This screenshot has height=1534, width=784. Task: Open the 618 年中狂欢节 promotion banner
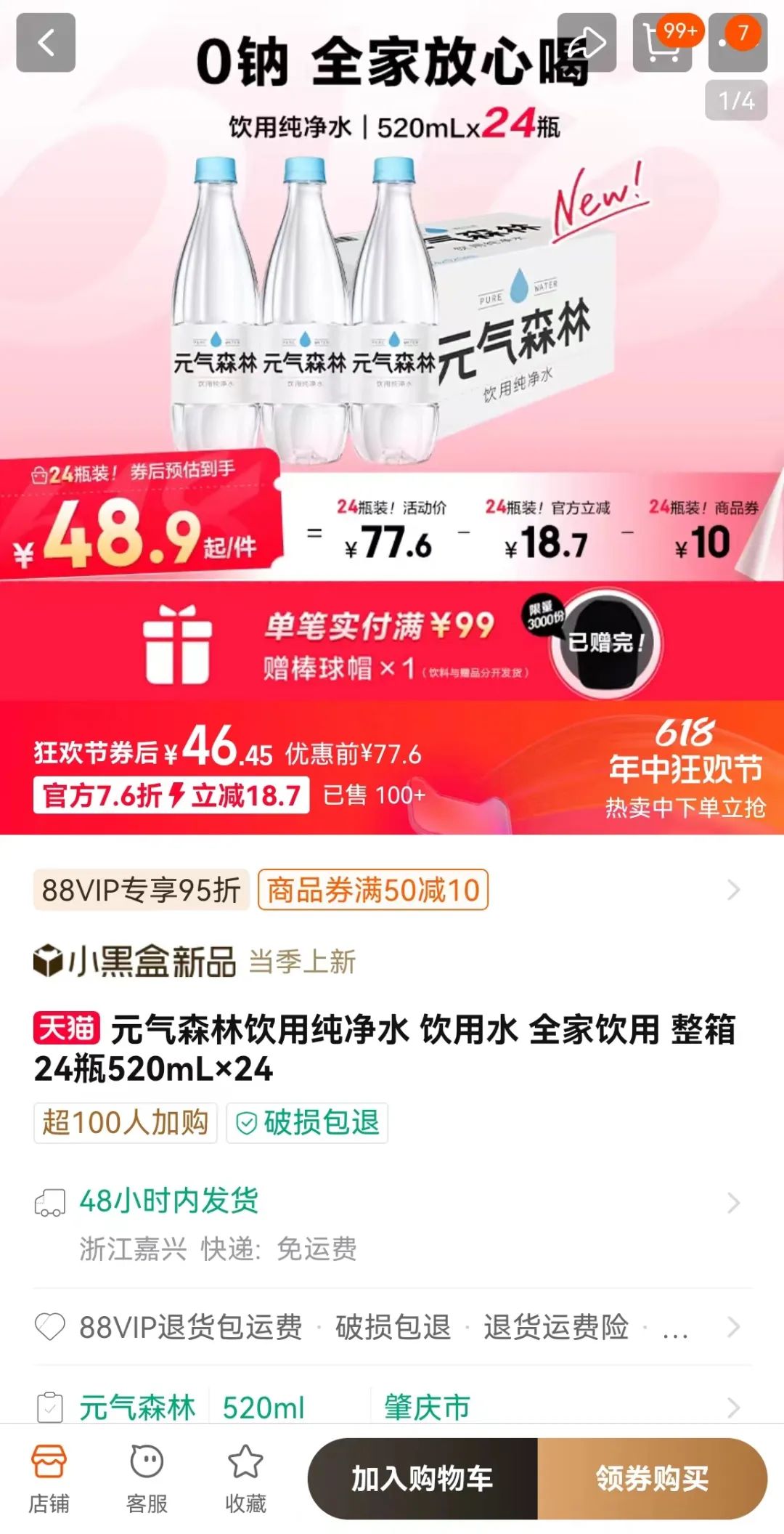(685, 767)
